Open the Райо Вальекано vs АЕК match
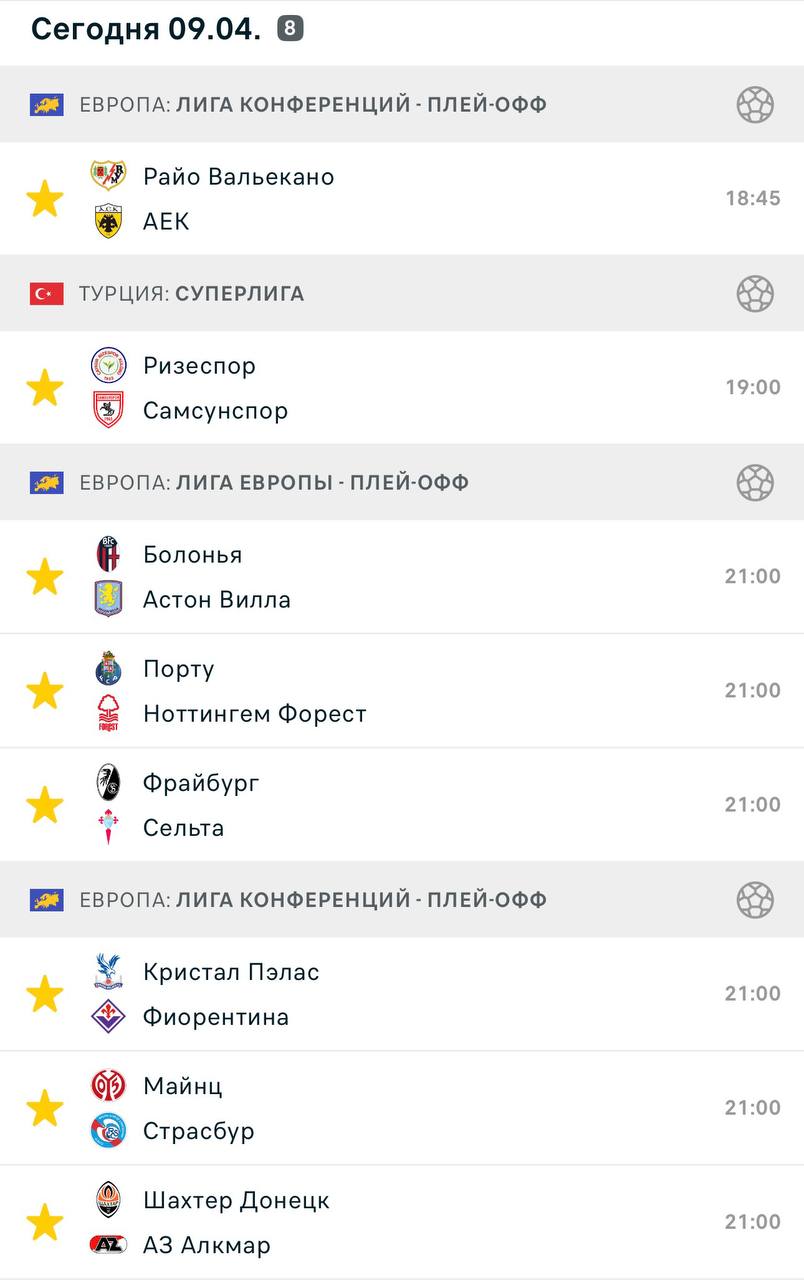The height and width of the screenshot is (1280, 804). pyautogui.click(x=400, y=198)
